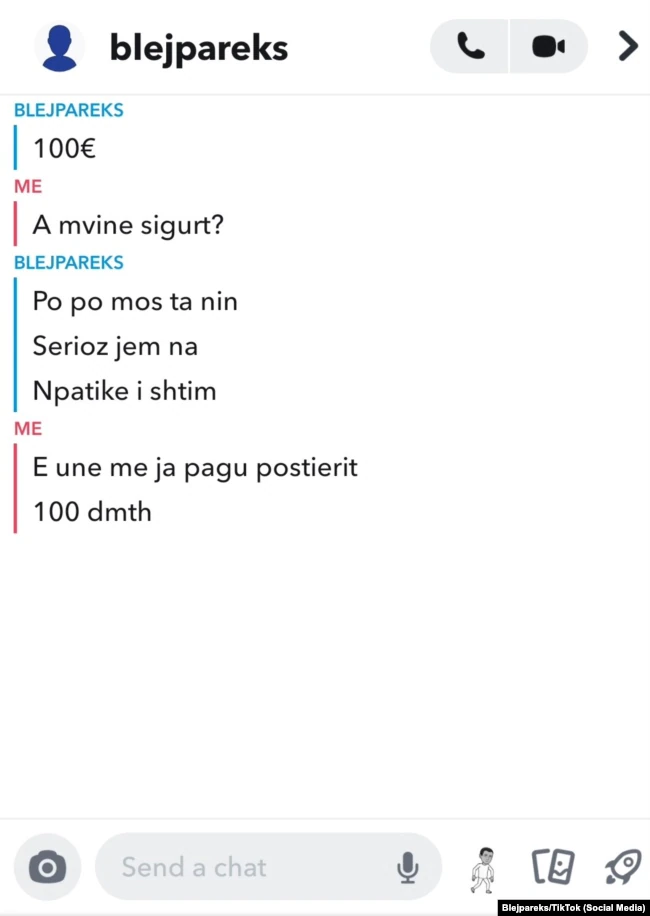Viewport: 650px width, 916px height.
Task: Open blejpareks profile avatar
Action: tap(60, 46)
